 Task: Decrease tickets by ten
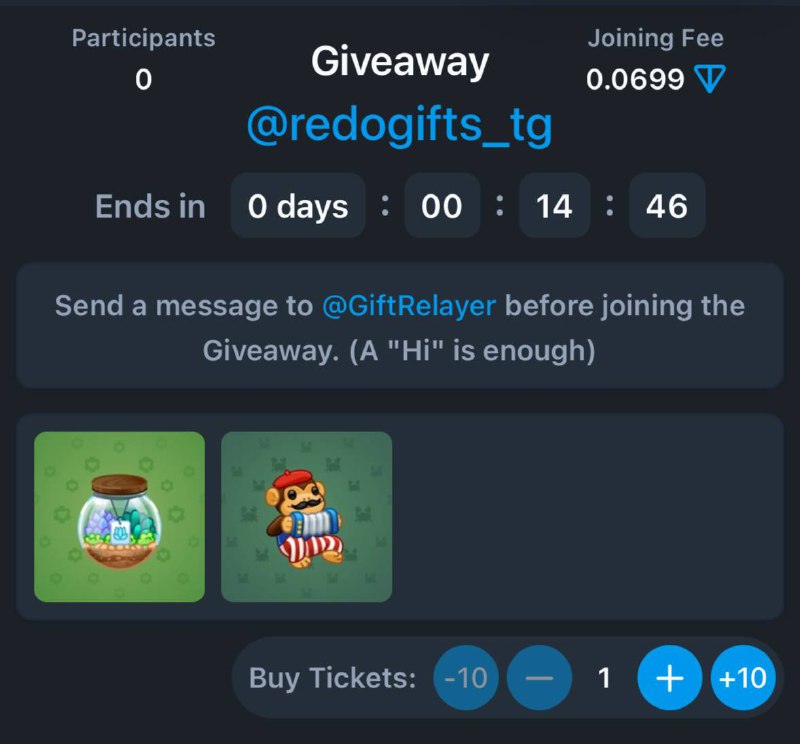tap(465, 678)
